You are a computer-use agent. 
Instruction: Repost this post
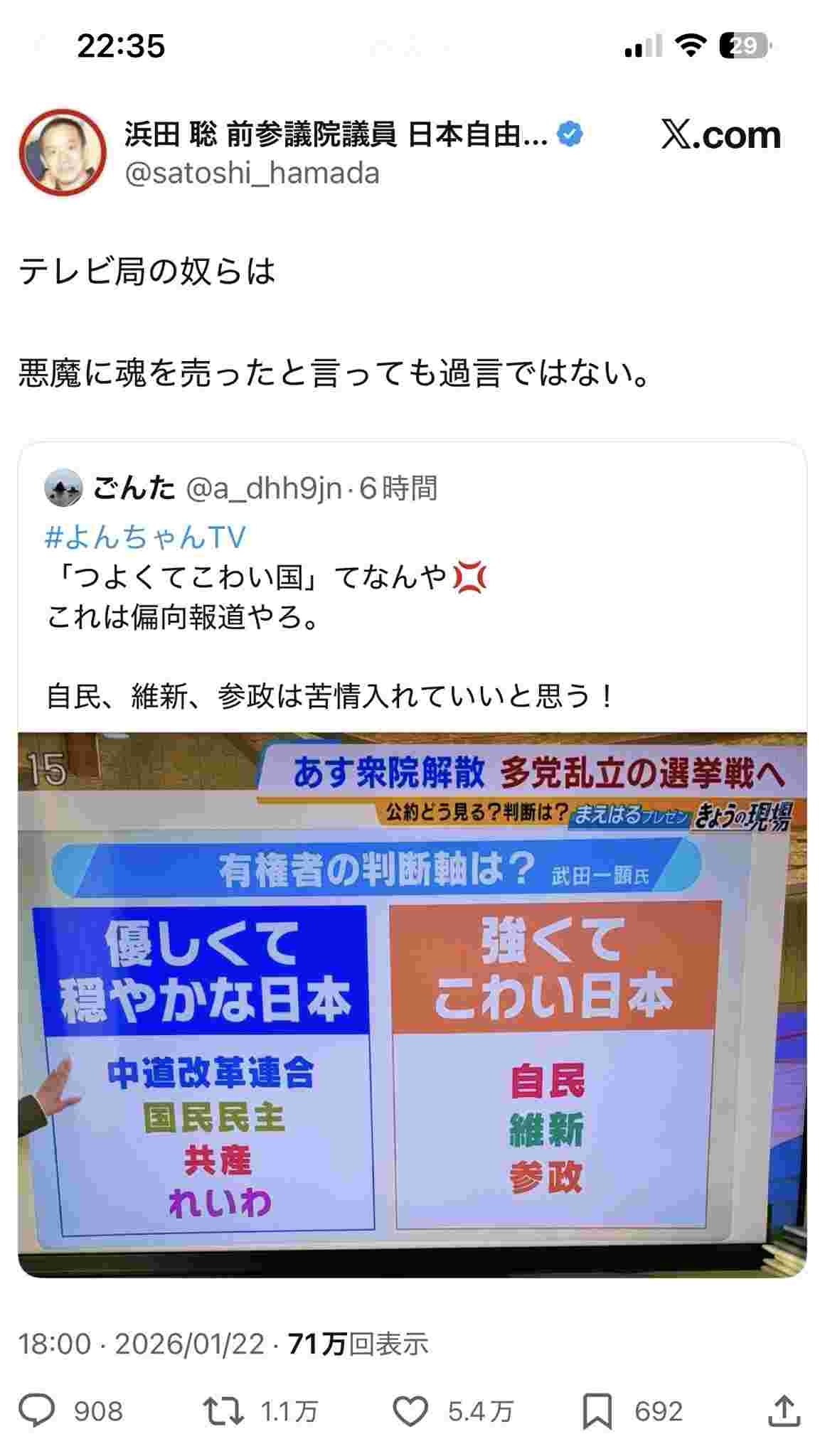click(x=223, y=1411)
